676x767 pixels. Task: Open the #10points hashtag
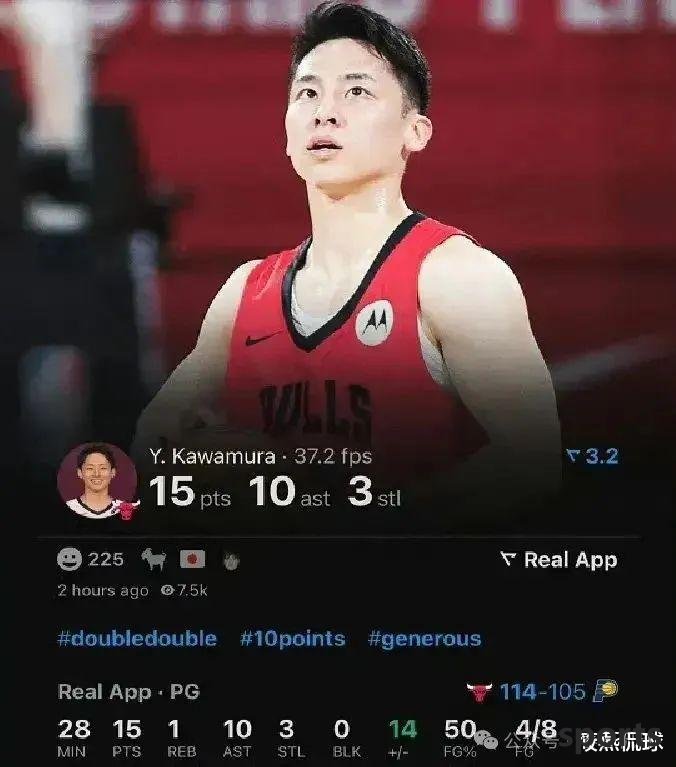pos(292,638)
